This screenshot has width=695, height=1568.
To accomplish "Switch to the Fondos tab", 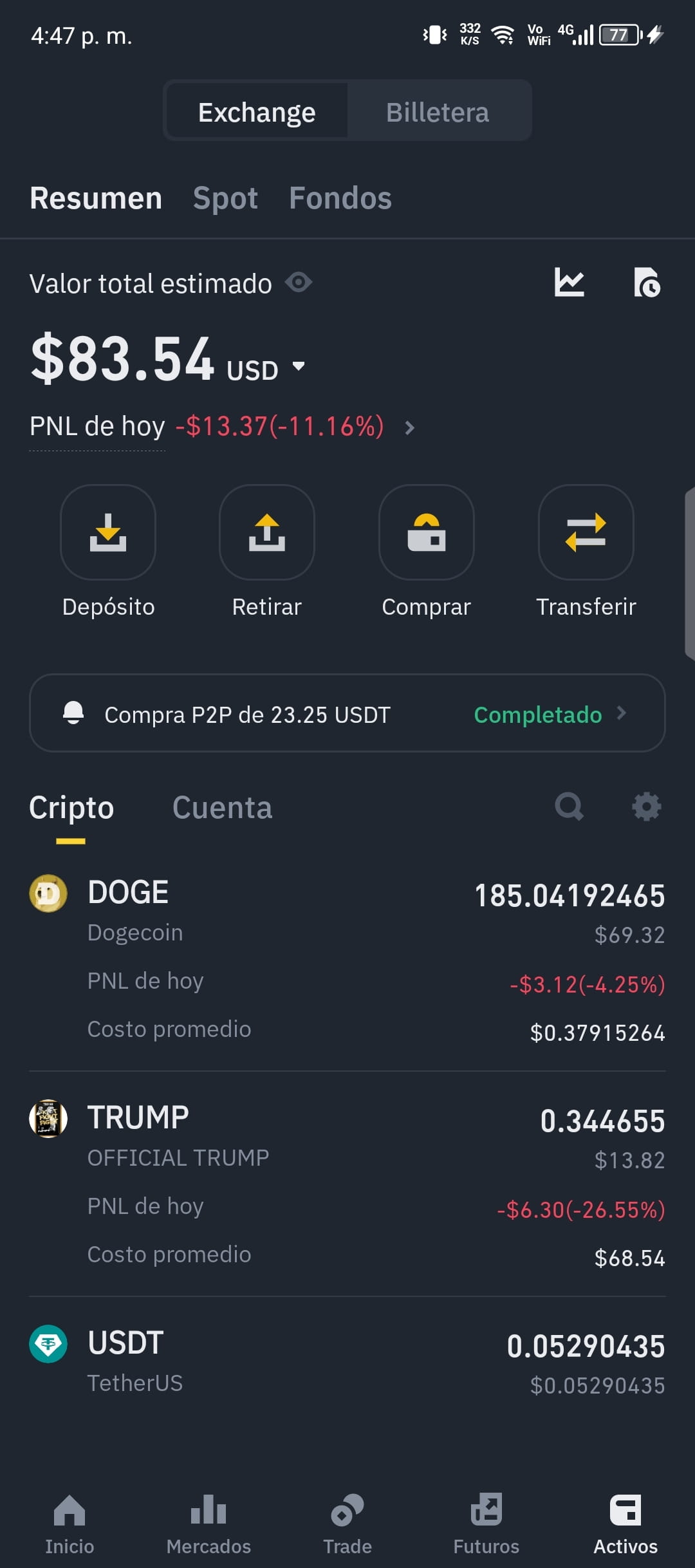I will coord(340,198).
